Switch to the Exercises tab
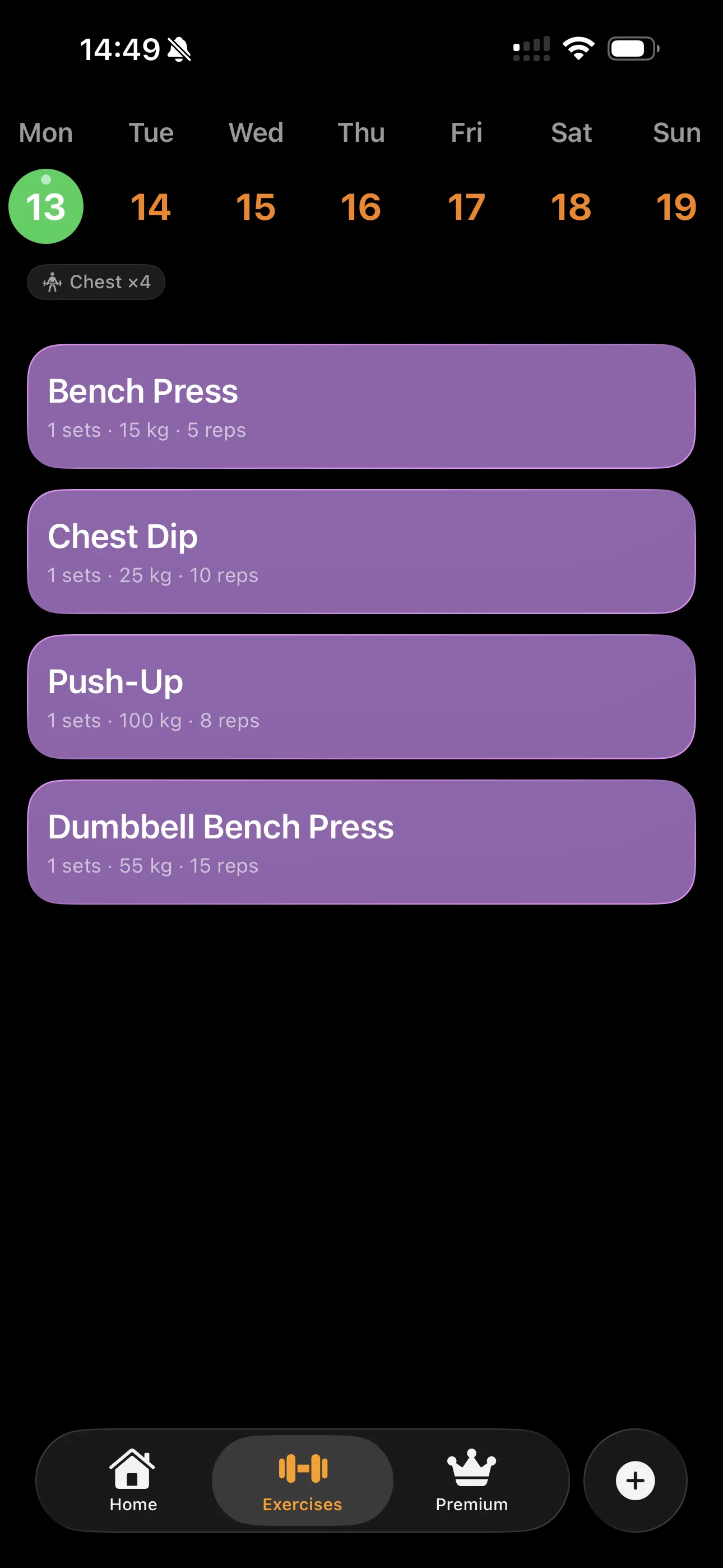The image size is (723, 1568). (303, 1480)
